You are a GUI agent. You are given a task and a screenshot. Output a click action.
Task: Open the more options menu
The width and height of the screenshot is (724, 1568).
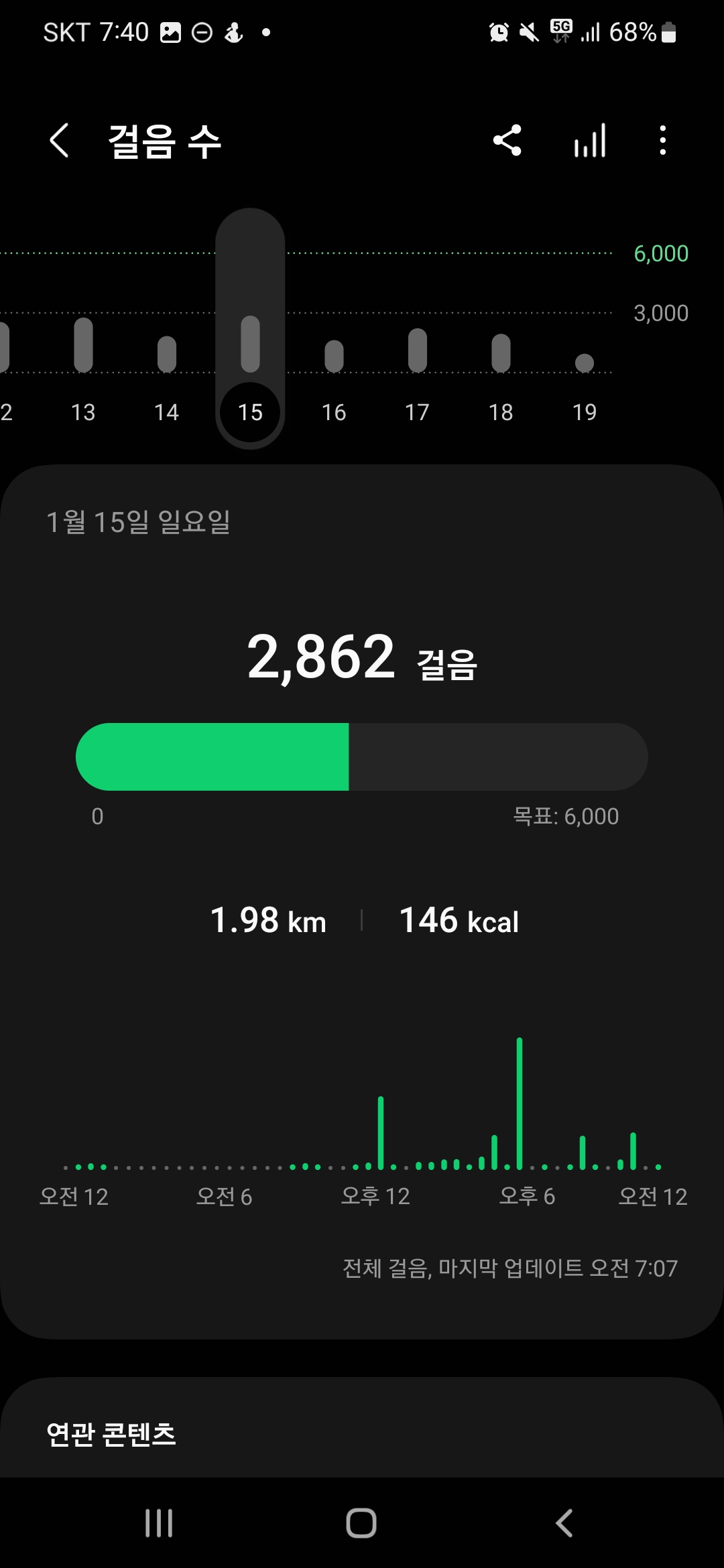point(663,141)
